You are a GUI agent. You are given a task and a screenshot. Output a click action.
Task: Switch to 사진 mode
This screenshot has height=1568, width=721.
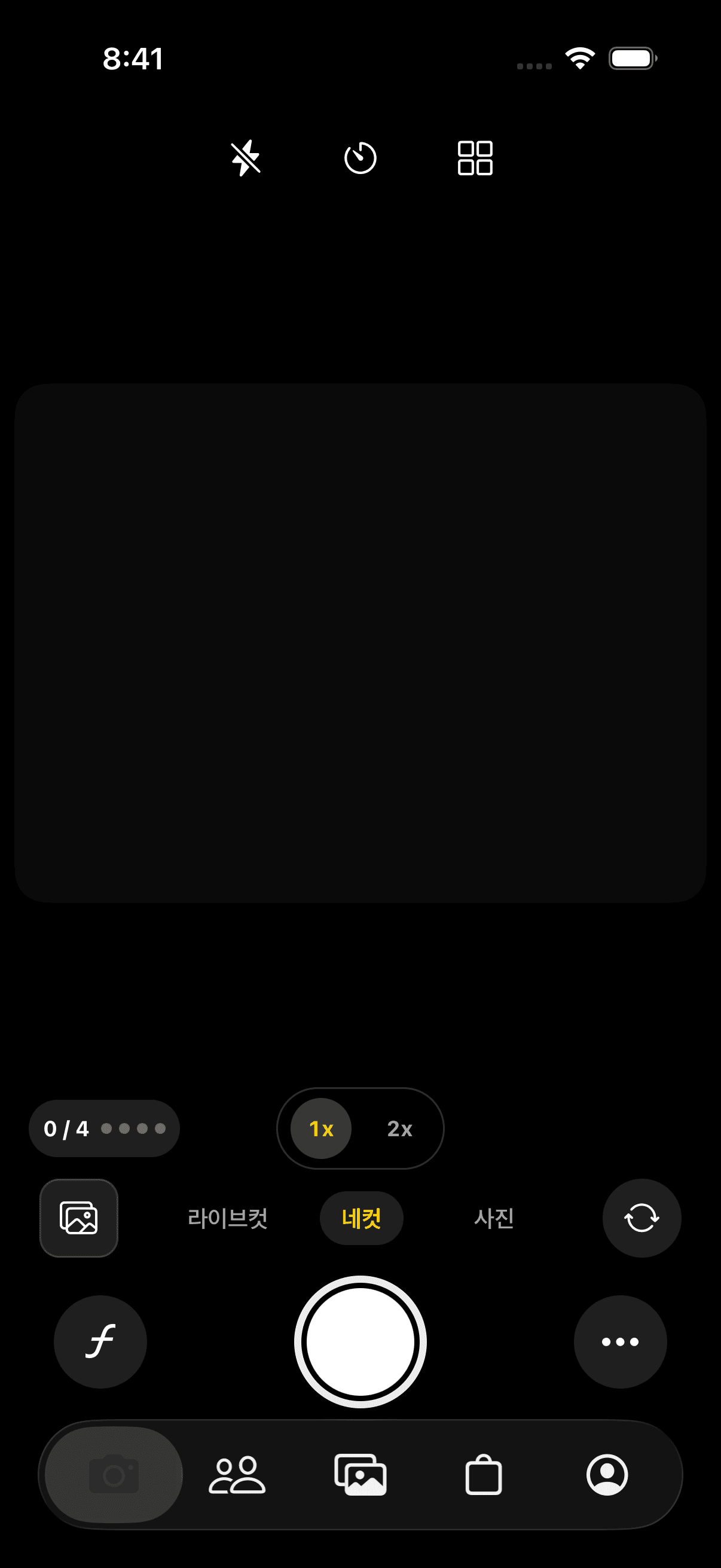coord(494,1218)
